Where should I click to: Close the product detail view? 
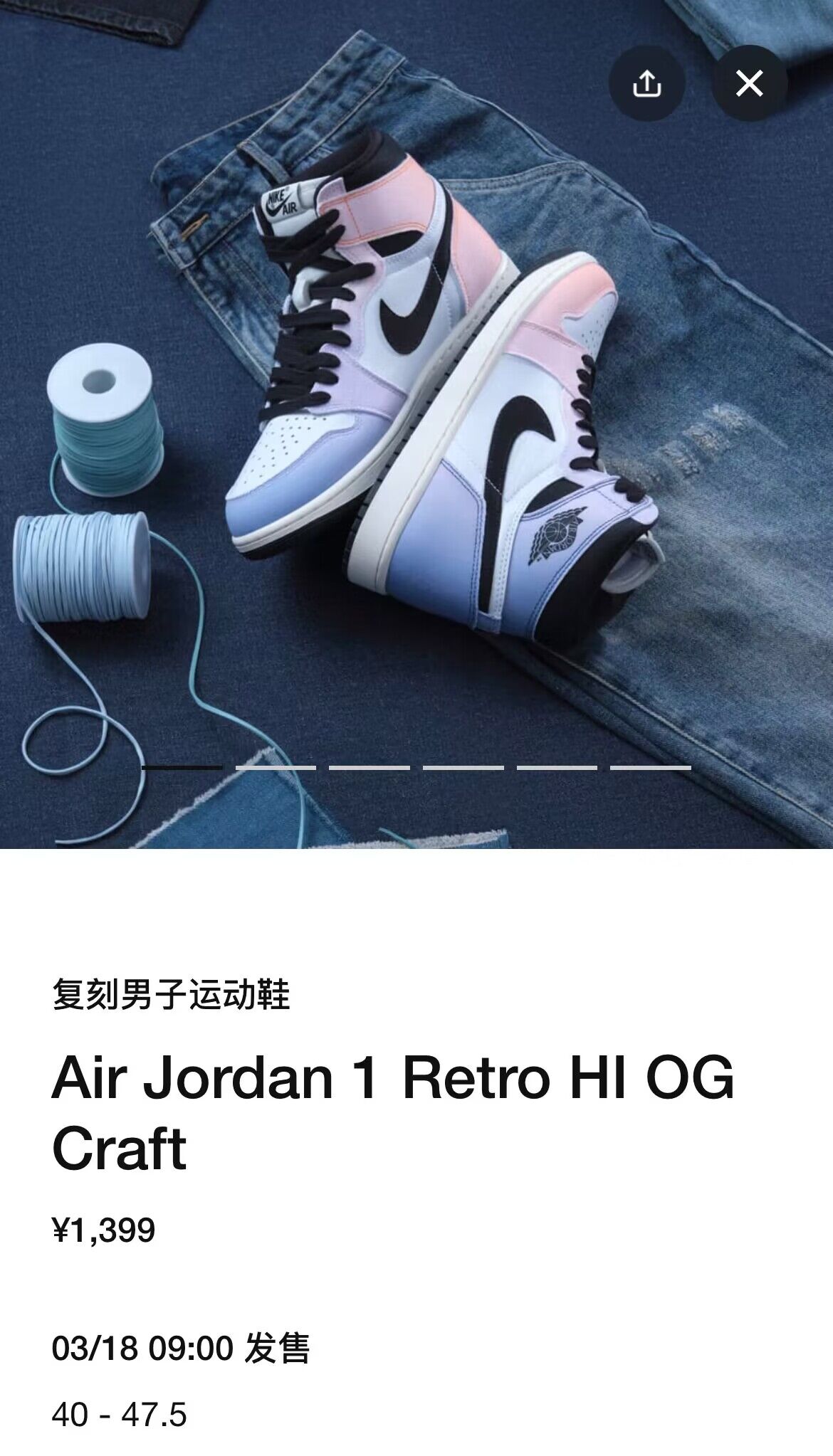coord(749,83)
